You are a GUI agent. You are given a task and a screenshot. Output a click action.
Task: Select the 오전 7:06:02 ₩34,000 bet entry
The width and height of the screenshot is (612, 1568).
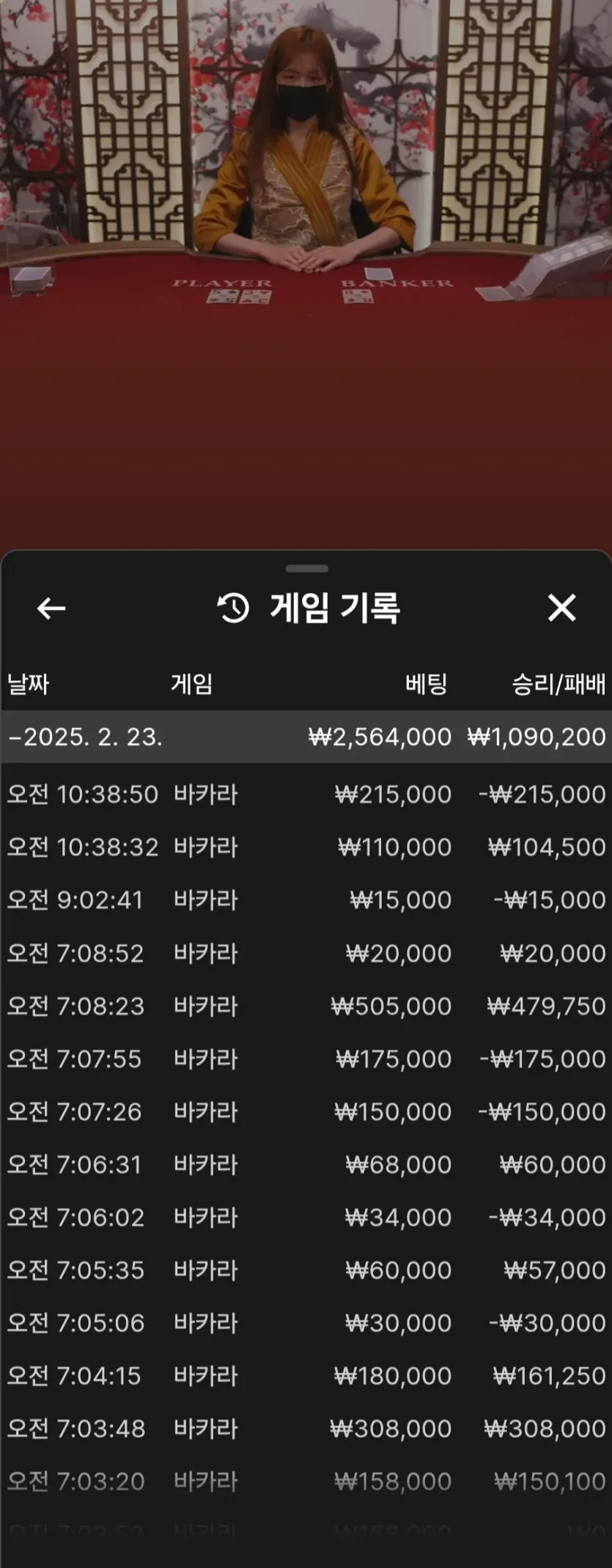[x=306, y=1217]
